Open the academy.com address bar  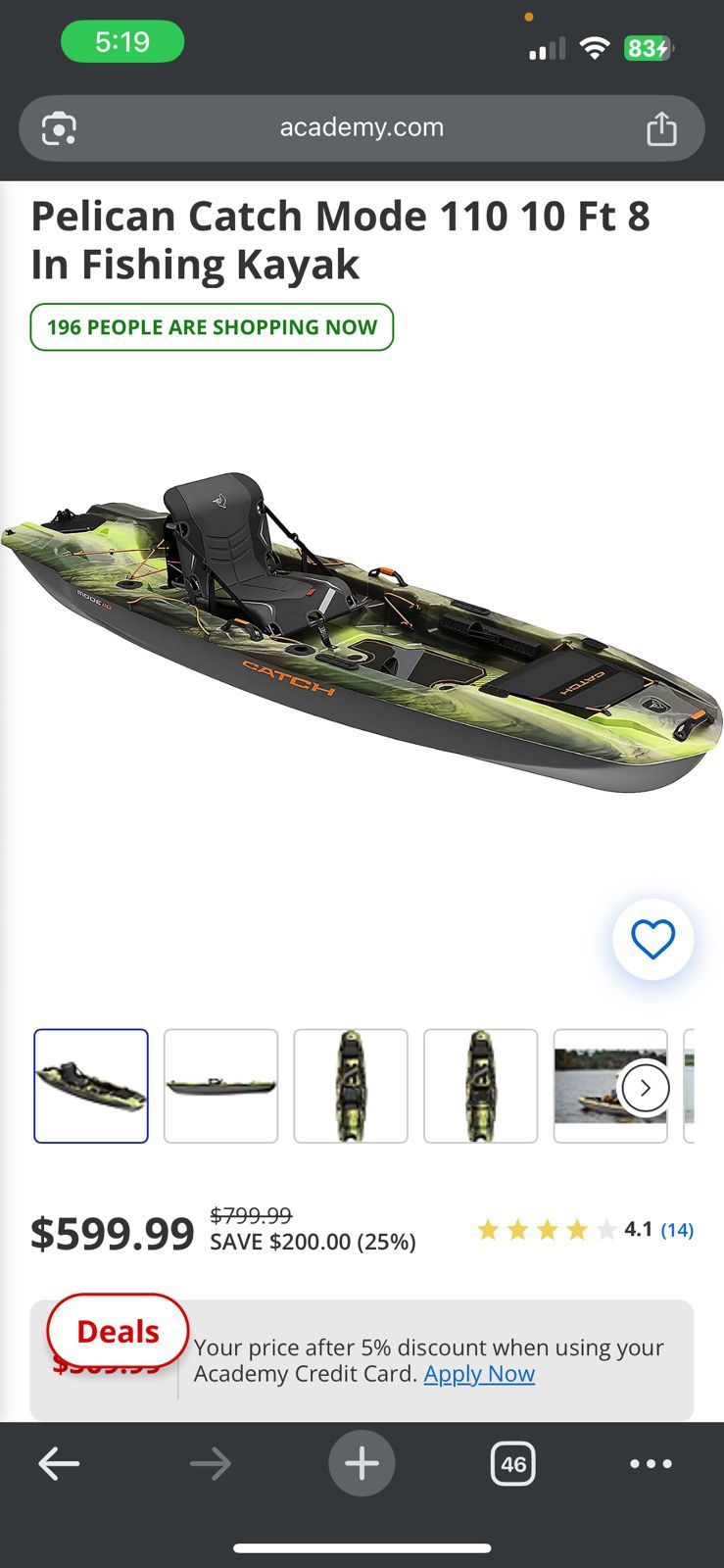pos(362,128)
